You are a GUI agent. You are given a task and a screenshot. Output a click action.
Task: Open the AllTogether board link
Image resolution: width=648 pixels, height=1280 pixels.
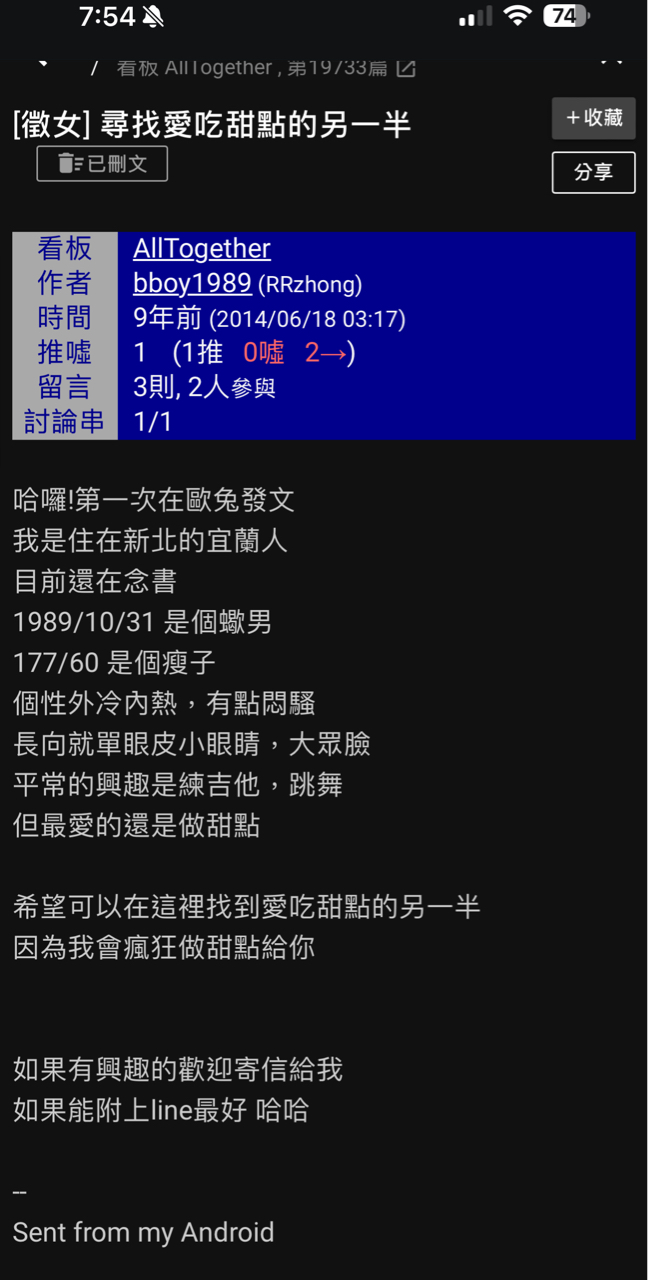[202, 249]
